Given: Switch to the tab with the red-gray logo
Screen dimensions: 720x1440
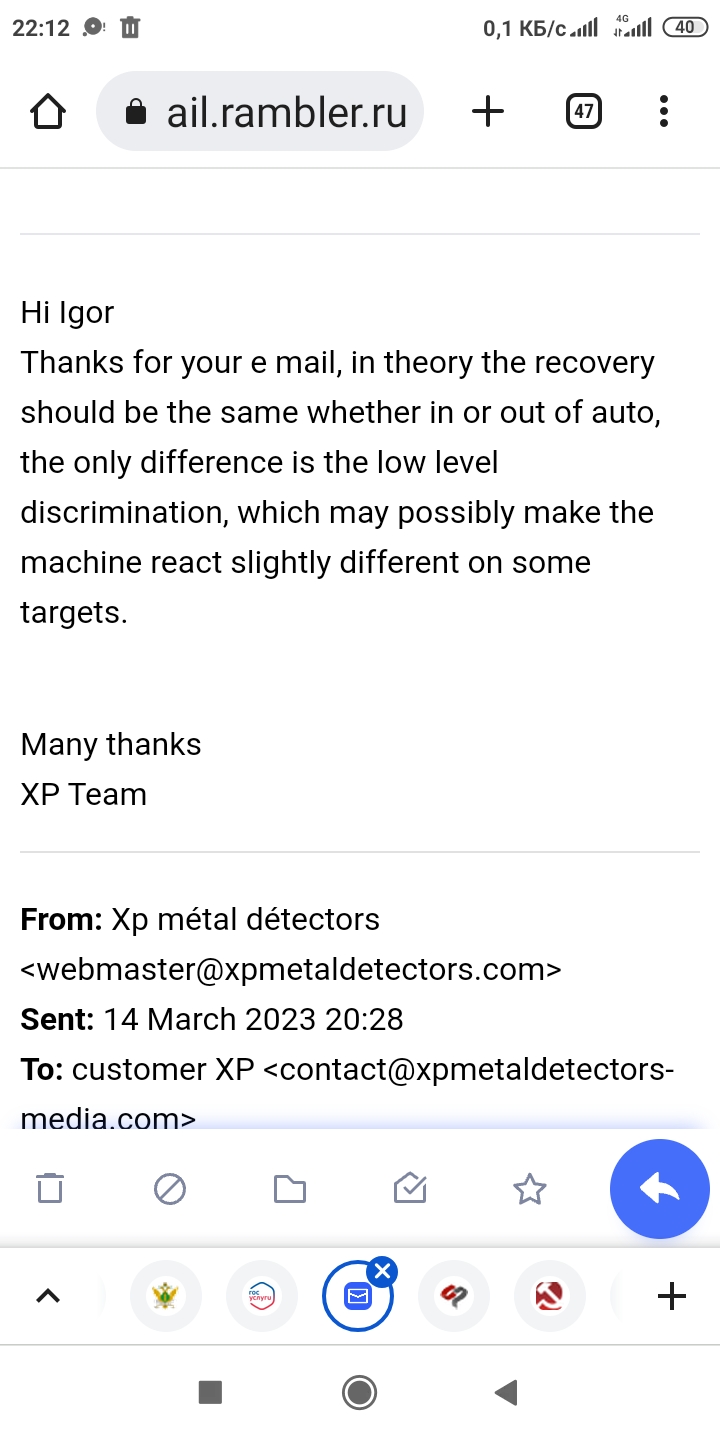Looking at the screenshot, I should pos(454,1297).
